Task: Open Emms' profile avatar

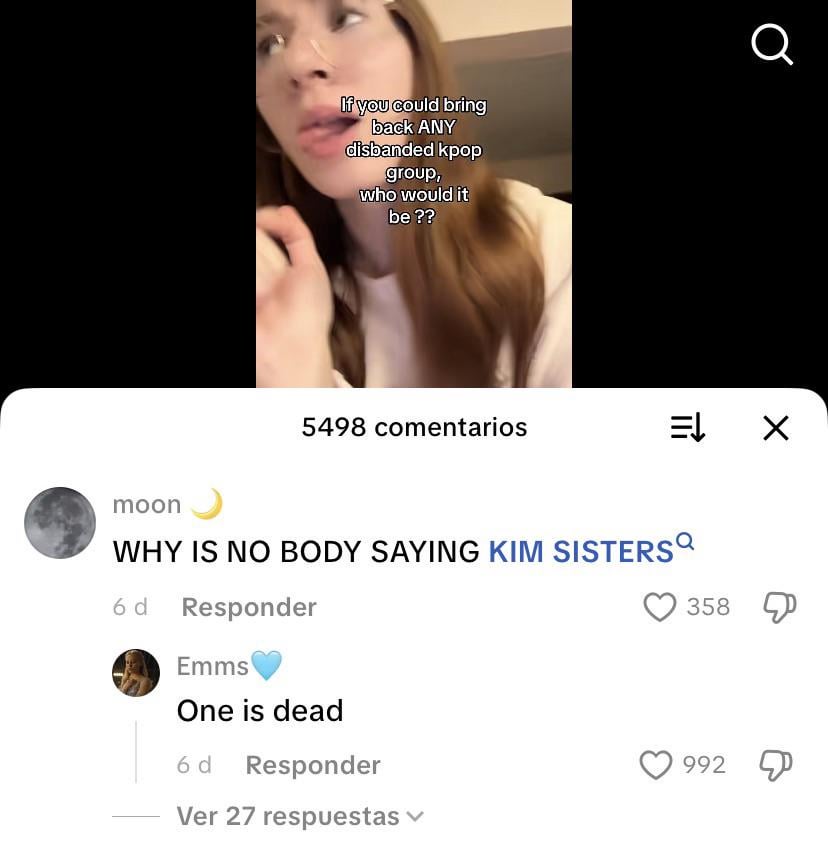Action: 135,672
